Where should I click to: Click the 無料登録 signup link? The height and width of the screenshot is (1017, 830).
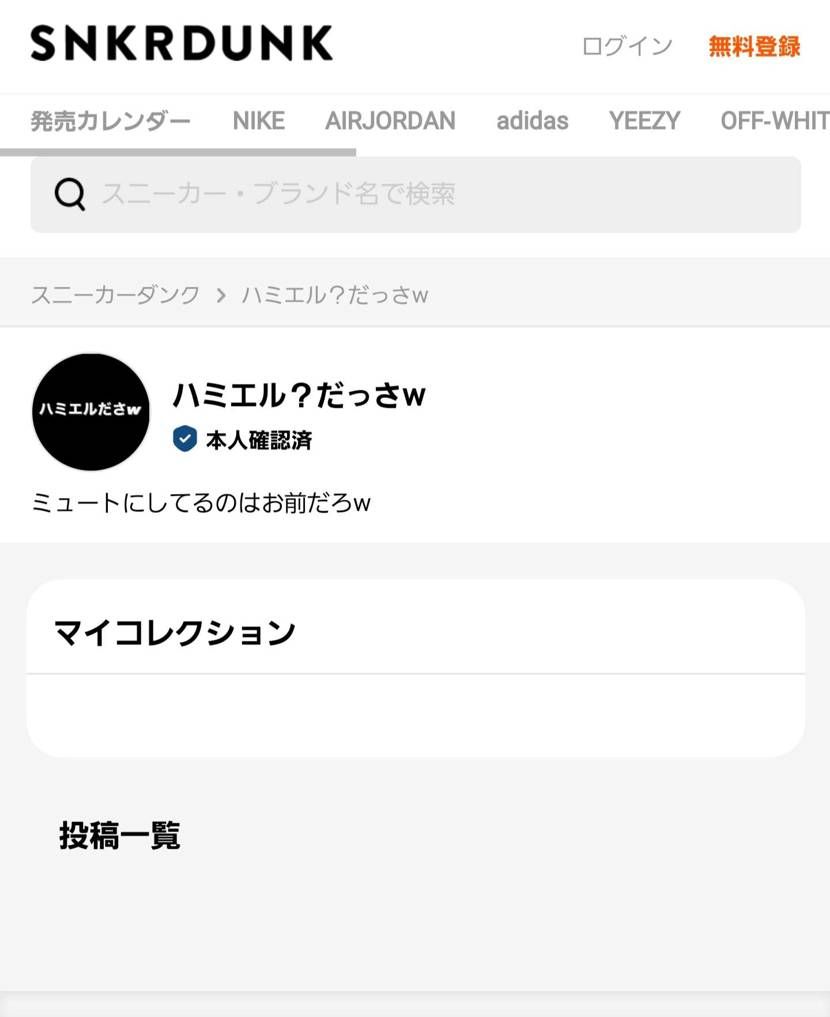click(753, 45)
